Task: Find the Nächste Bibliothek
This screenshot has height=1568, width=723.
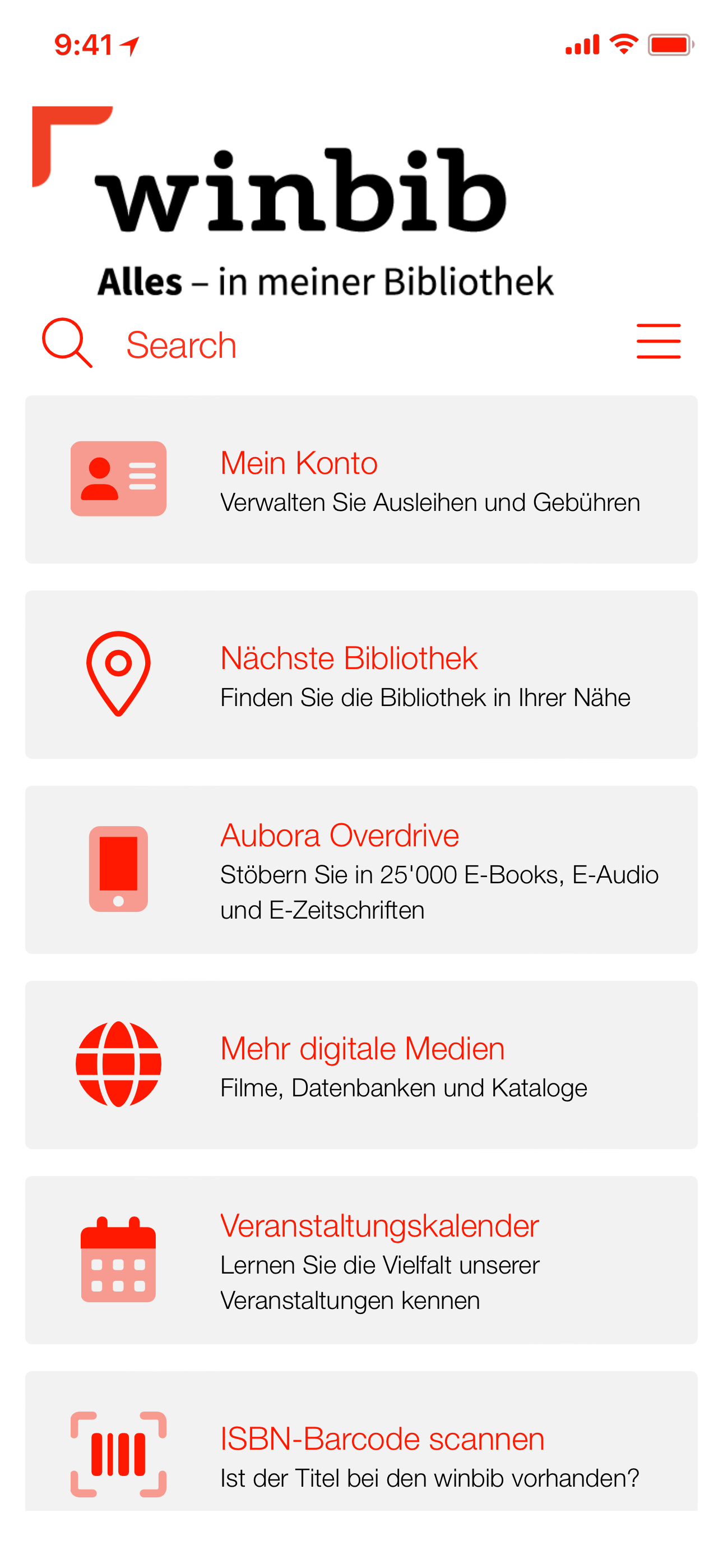Action: pyautogui.click(x=361, y=674)
